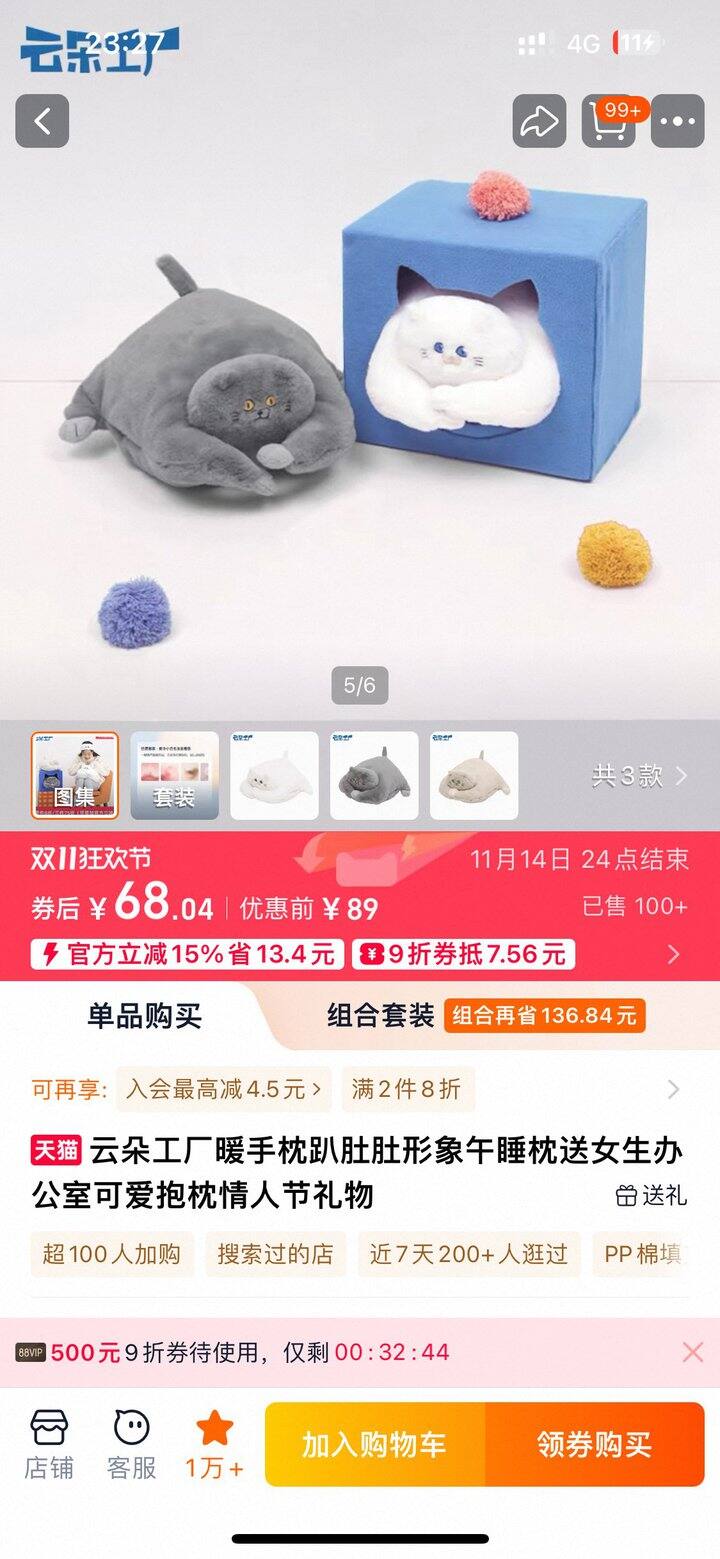Open the 9折券 coupon discount details

[464, 954]
